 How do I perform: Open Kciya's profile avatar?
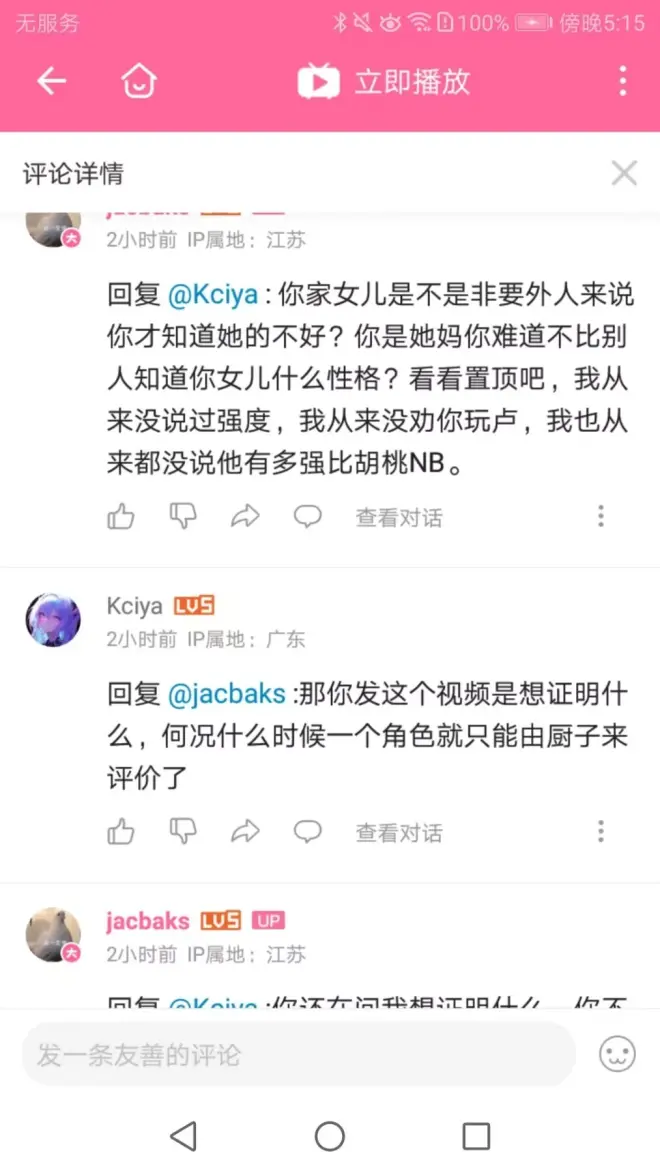pyautogui.click(x=53, y=620)
